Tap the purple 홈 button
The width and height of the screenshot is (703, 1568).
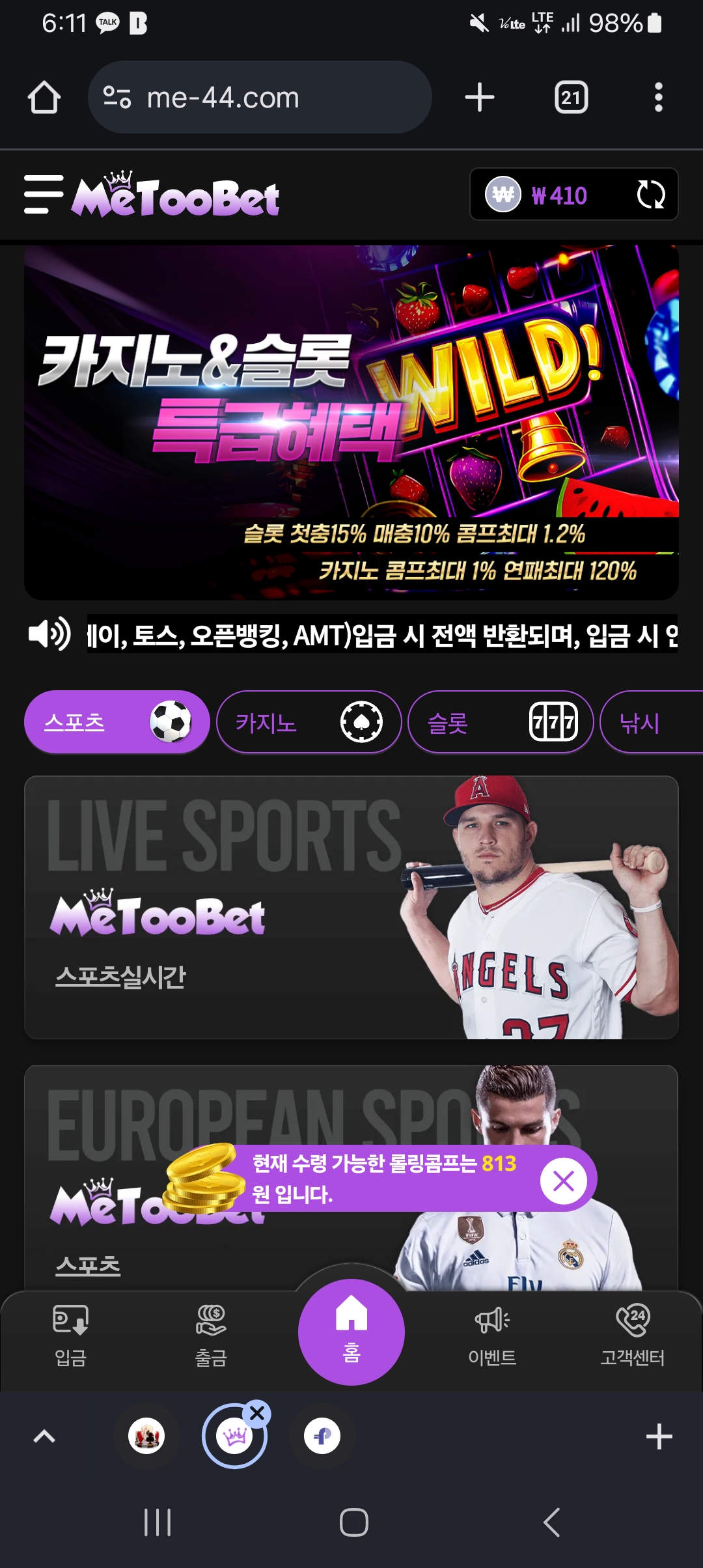pos(351,1332)
